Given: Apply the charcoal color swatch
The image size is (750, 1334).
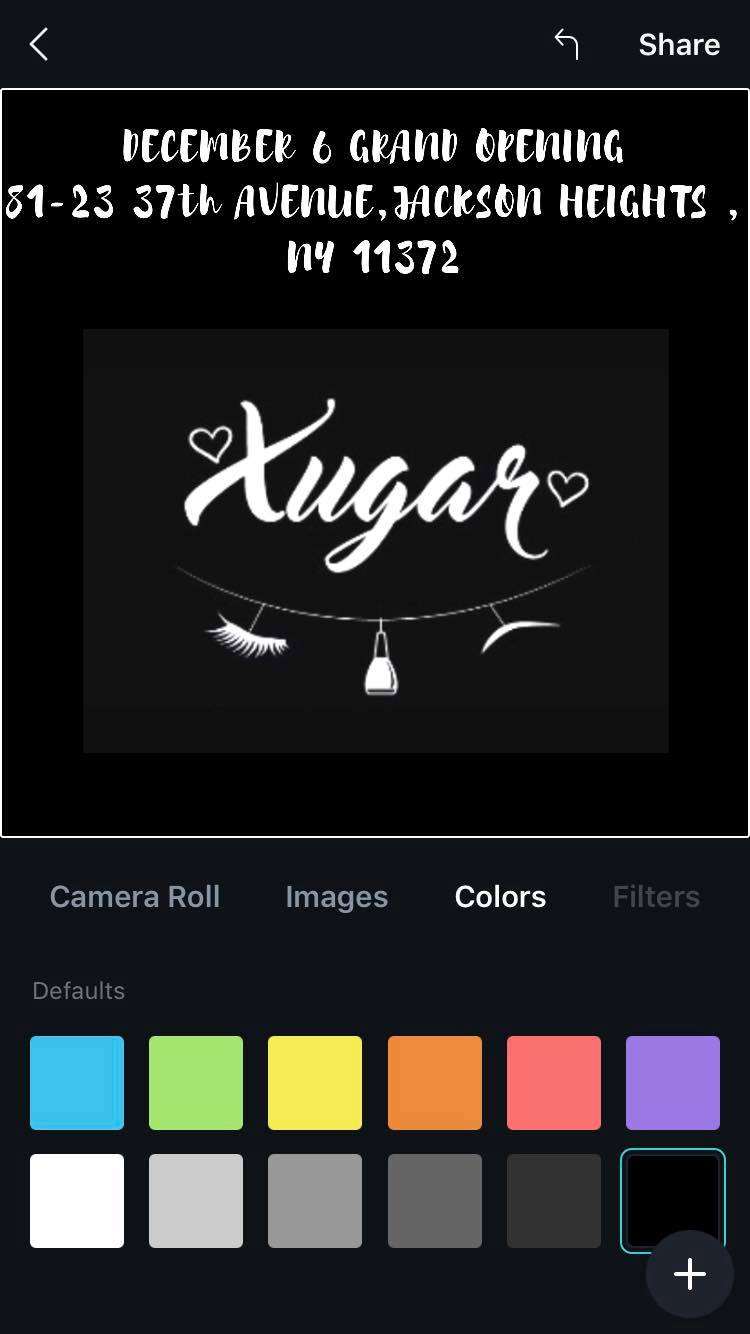Looking at the screenshot, I should [x=554, y=1201].
